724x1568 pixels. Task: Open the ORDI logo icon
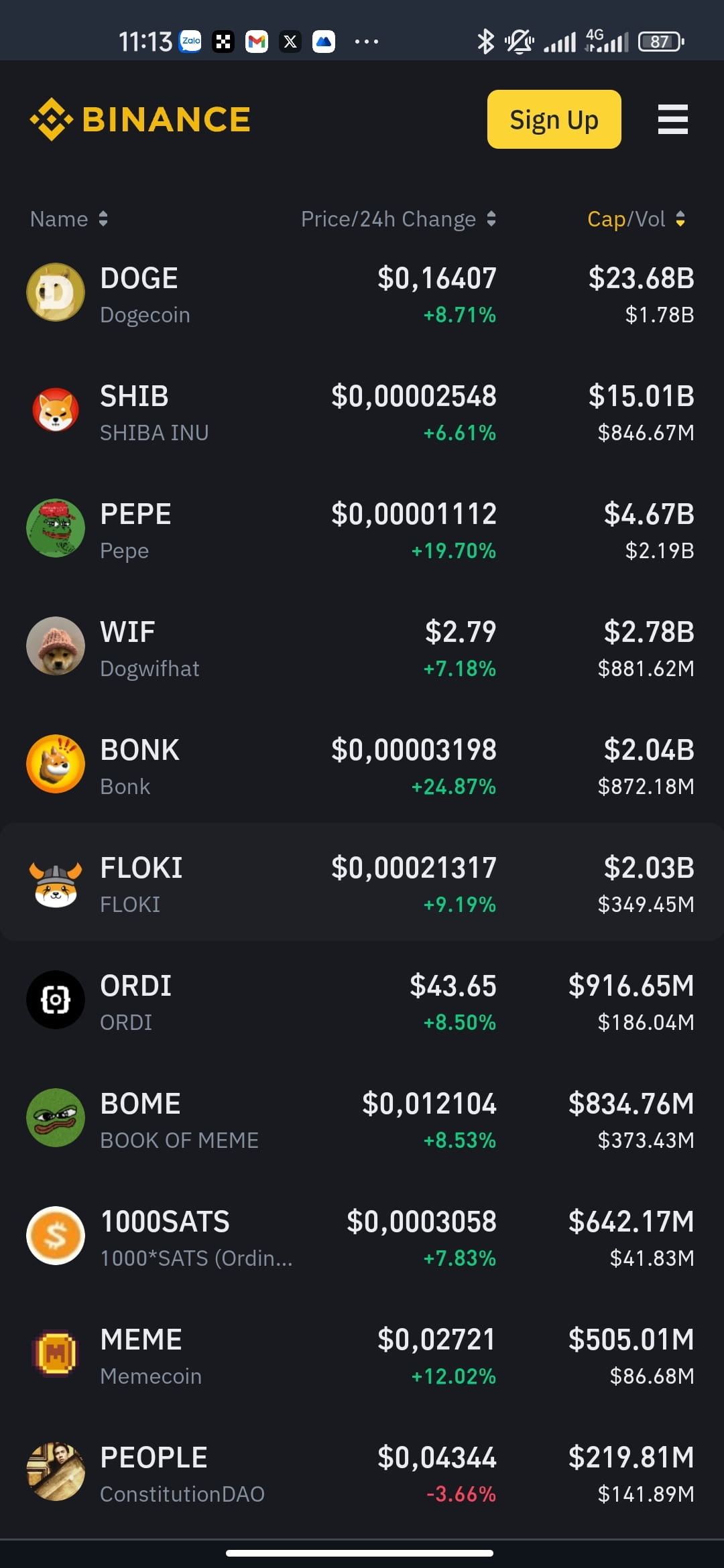56,1000
